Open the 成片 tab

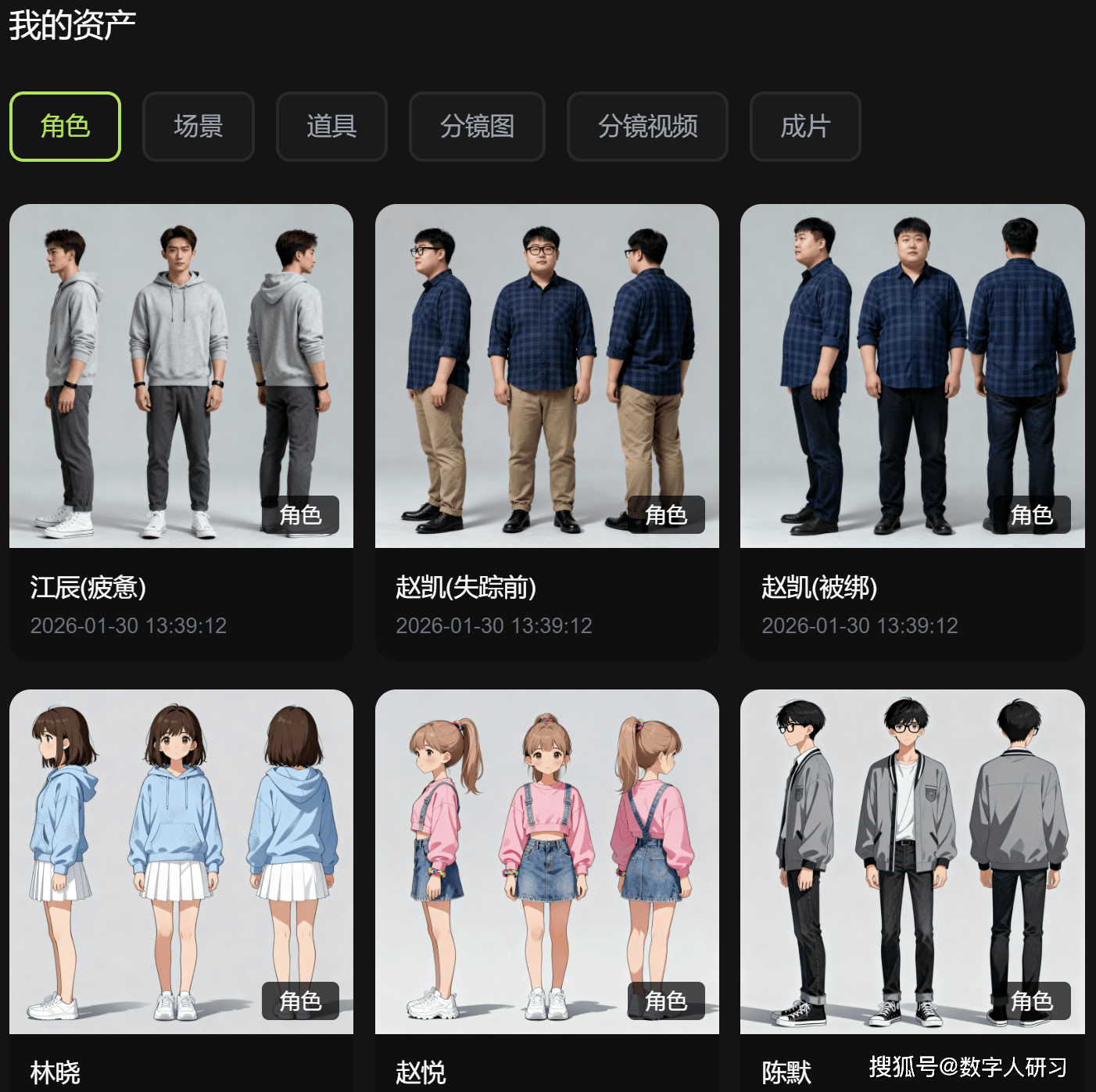[805, 127]
